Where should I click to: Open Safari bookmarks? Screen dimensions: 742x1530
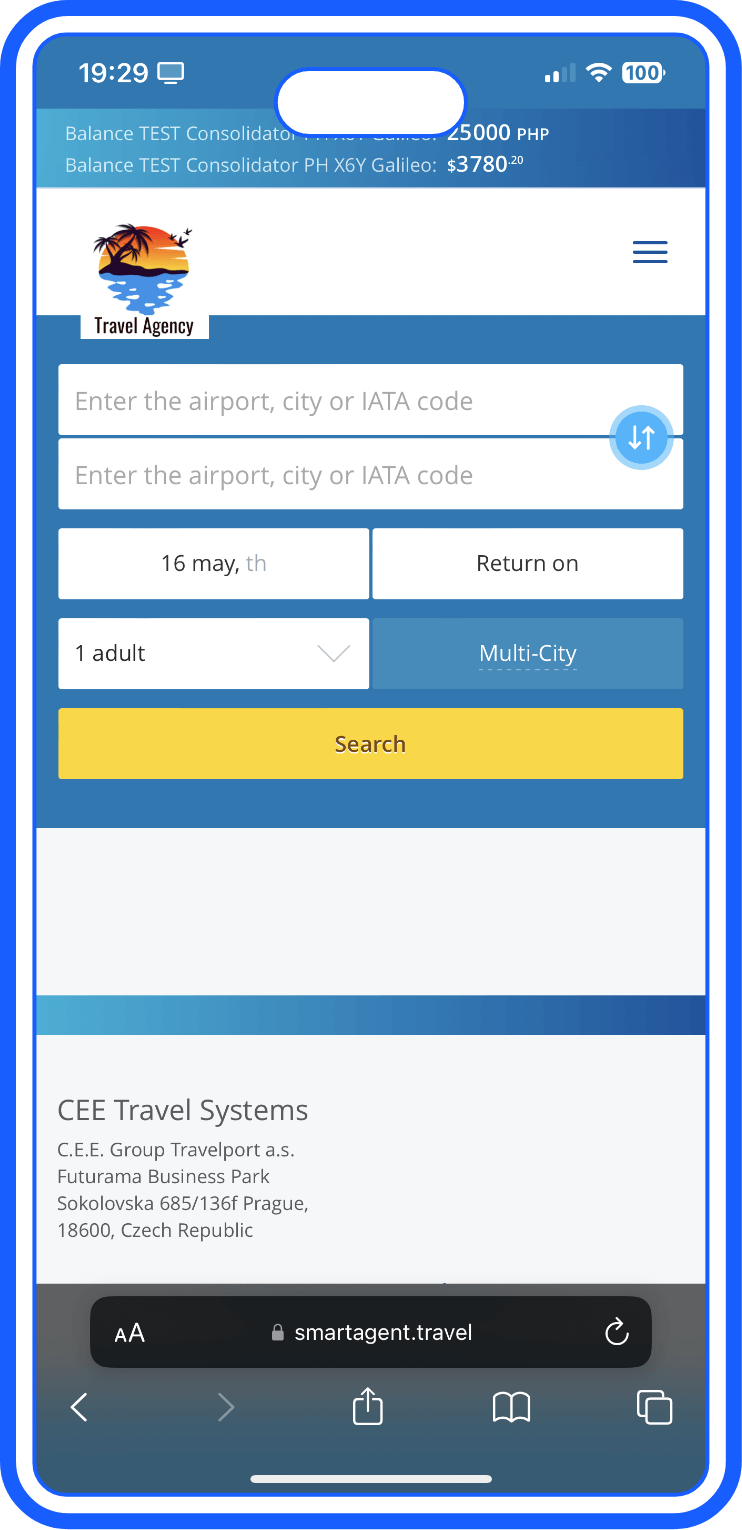tap(511, 1408)
